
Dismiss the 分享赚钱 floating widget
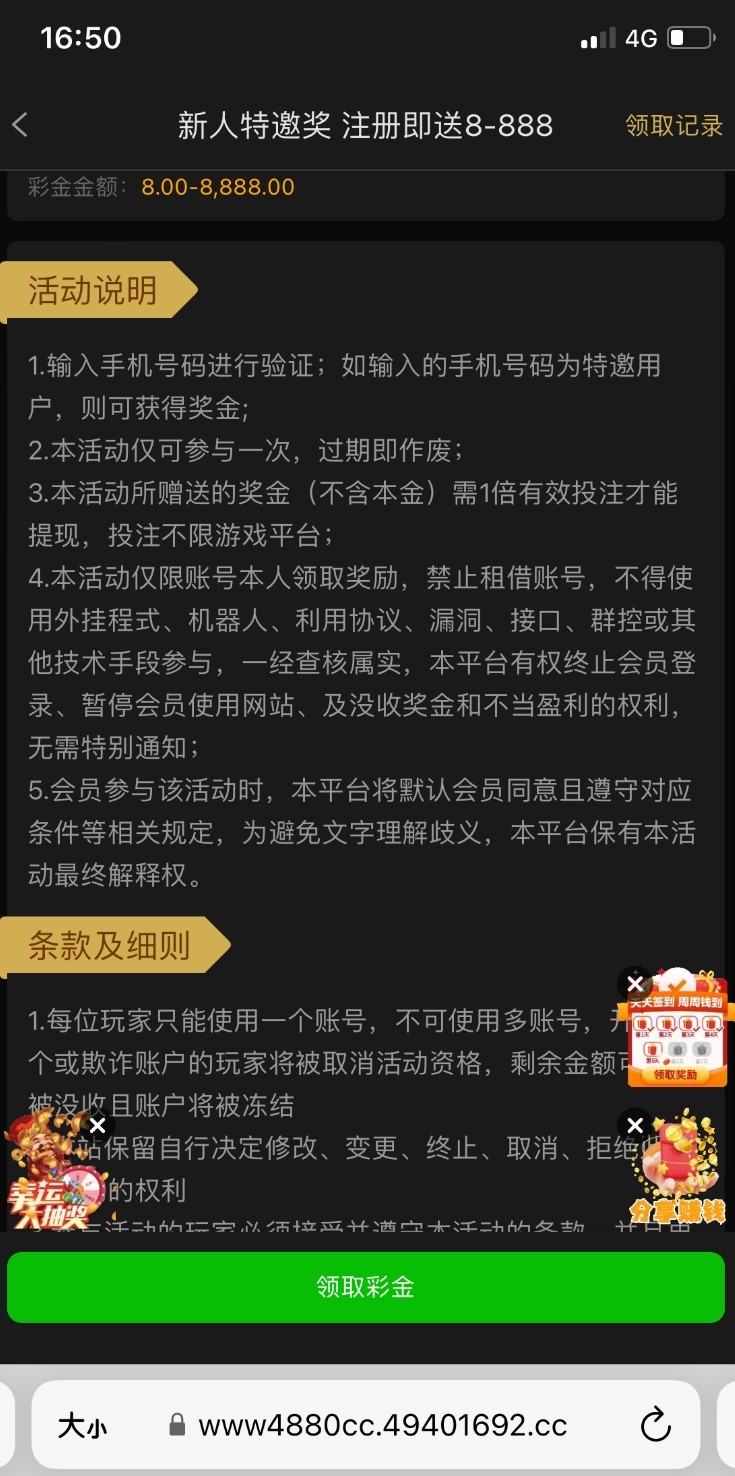pos(634,1125)
